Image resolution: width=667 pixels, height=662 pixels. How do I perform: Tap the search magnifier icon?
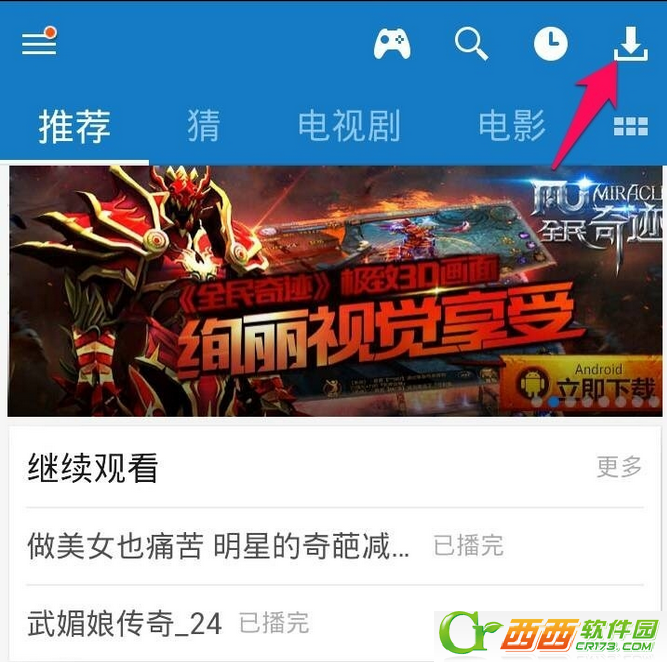(x=471, y=43)
